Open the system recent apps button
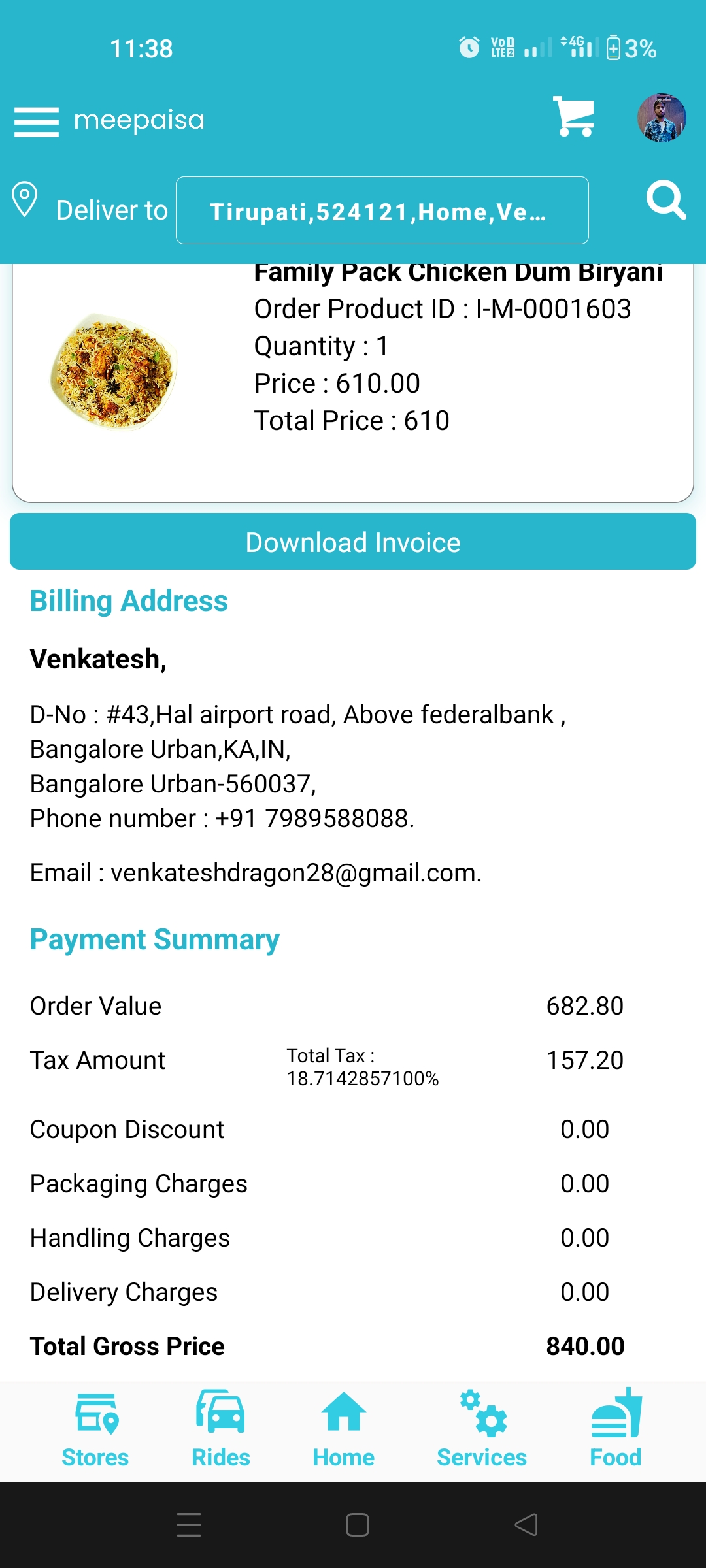Image resolution: width=706 pixels, height=1568 pixels. (189, 1525)
